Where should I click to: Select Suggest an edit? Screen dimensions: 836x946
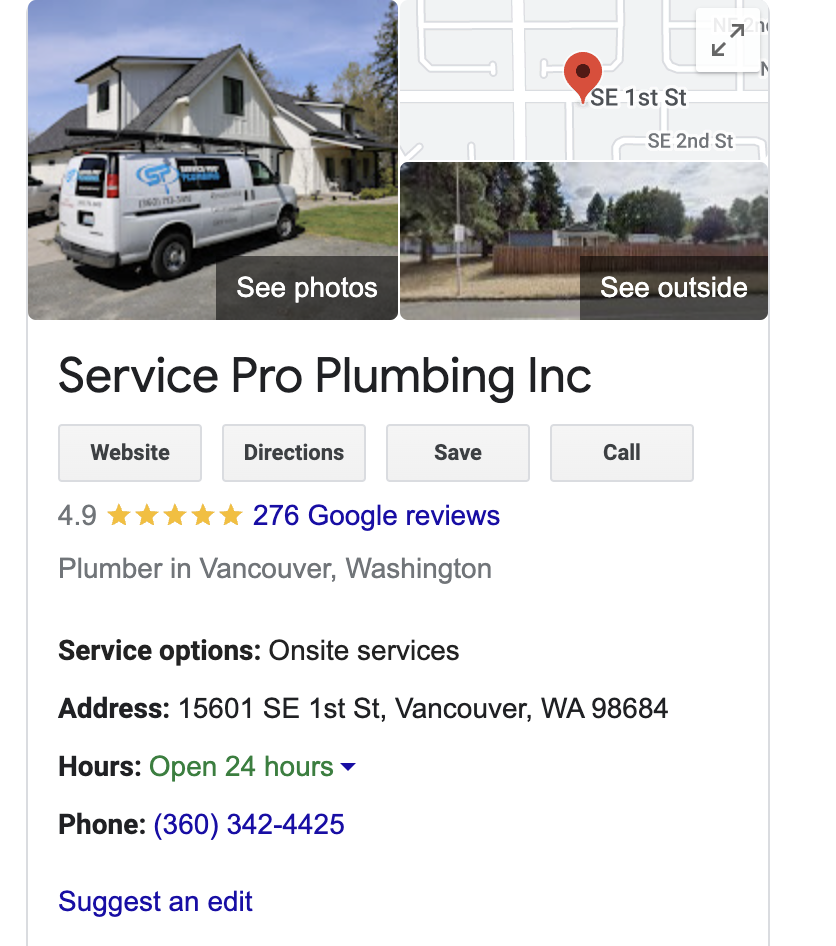point(156,901)
